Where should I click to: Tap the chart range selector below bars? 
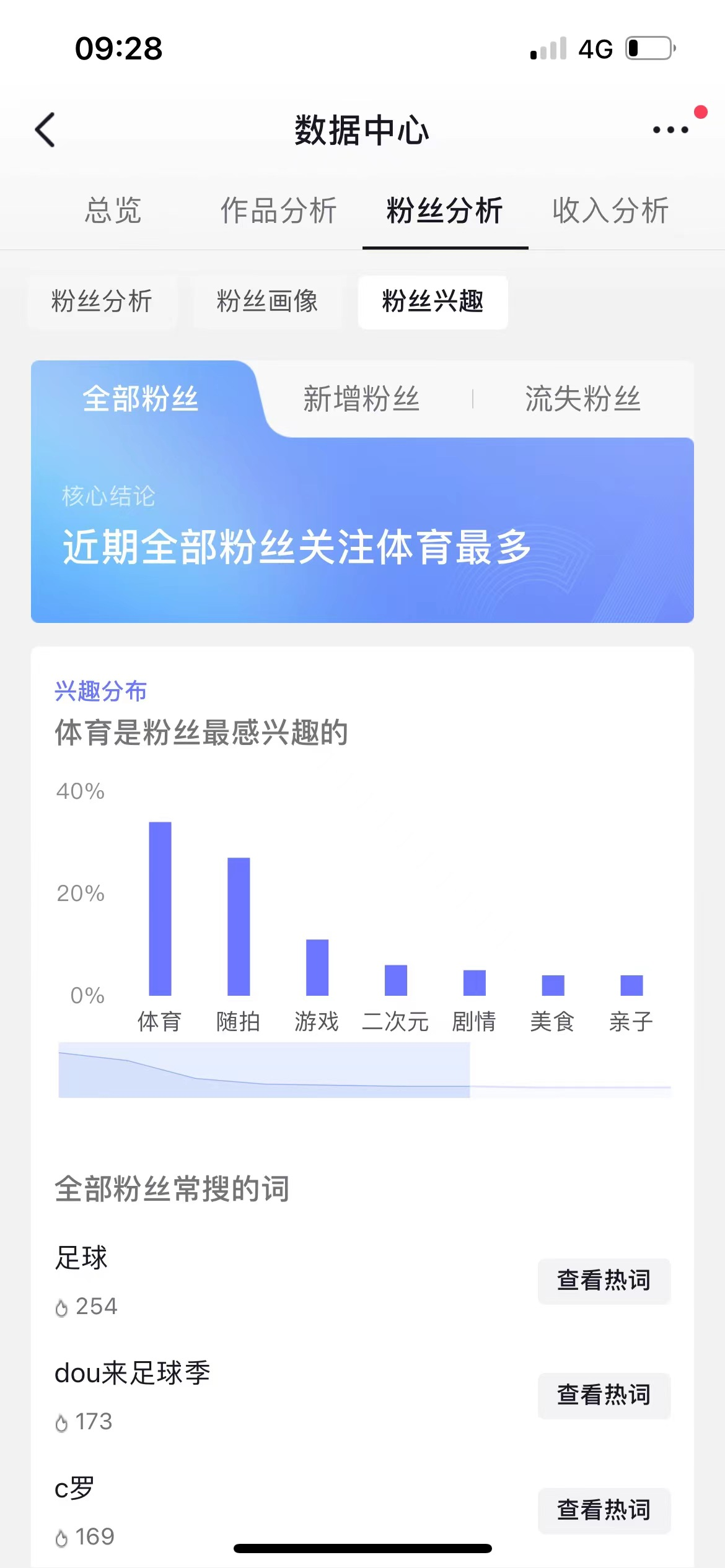click(265, 1069)
